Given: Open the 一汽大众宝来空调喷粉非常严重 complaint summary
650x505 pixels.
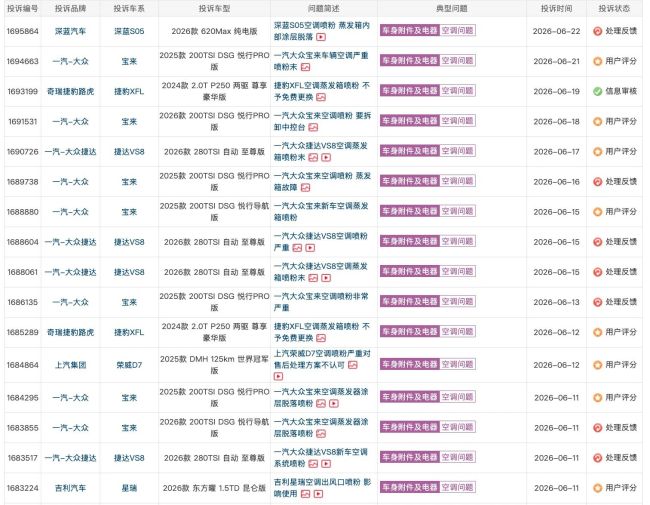Looking at the screenshot, I should click(x=321, y=302).
